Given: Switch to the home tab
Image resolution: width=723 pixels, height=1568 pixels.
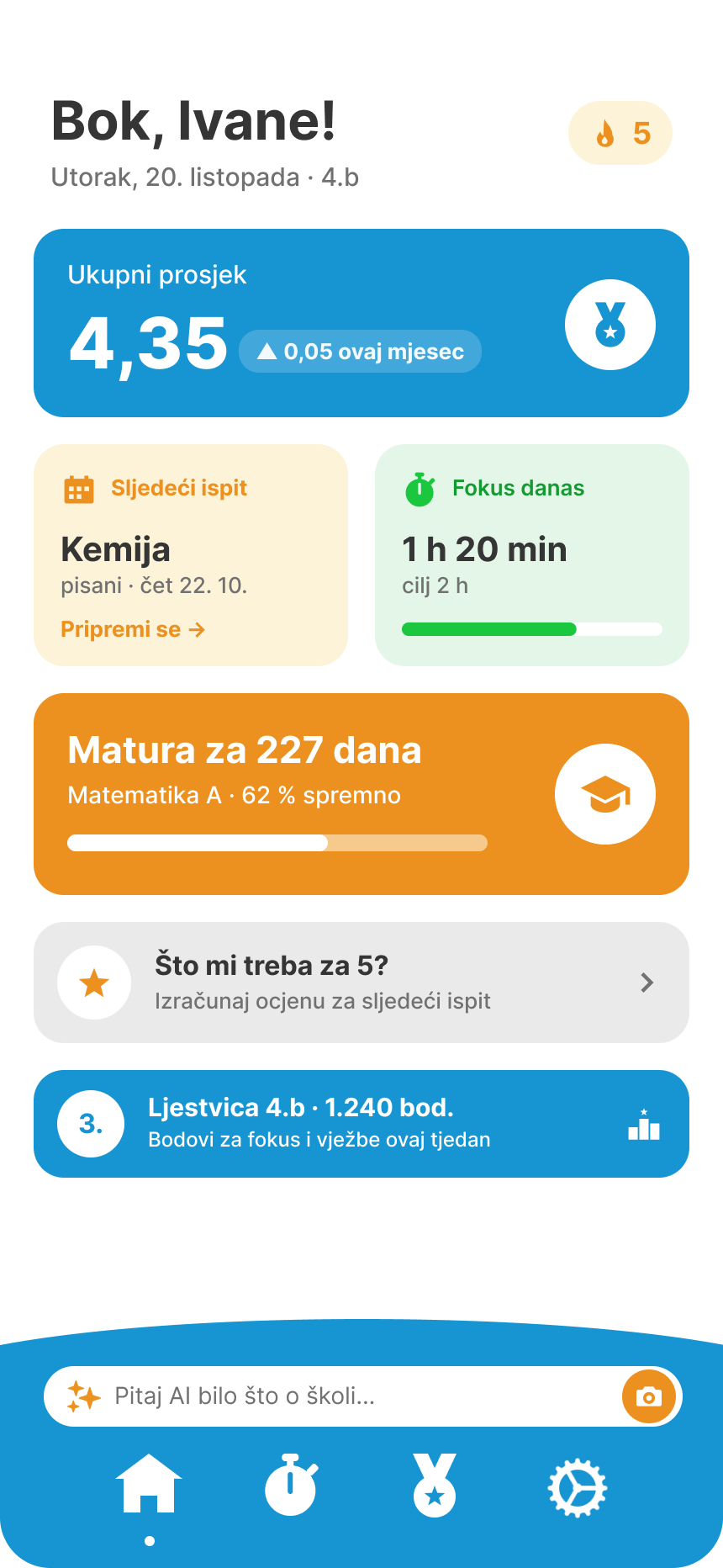Looking at the screenshot, I should 149,1486.
